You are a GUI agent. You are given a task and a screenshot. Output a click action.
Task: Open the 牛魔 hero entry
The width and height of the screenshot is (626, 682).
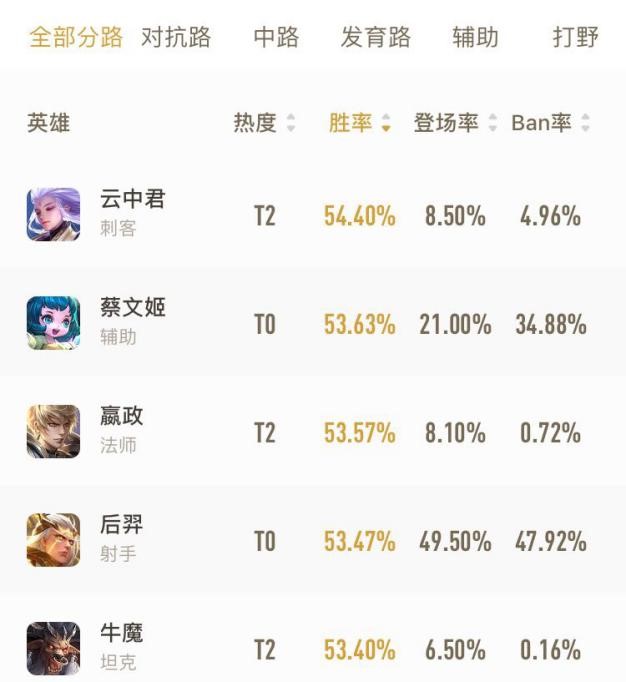coord(122,647)
